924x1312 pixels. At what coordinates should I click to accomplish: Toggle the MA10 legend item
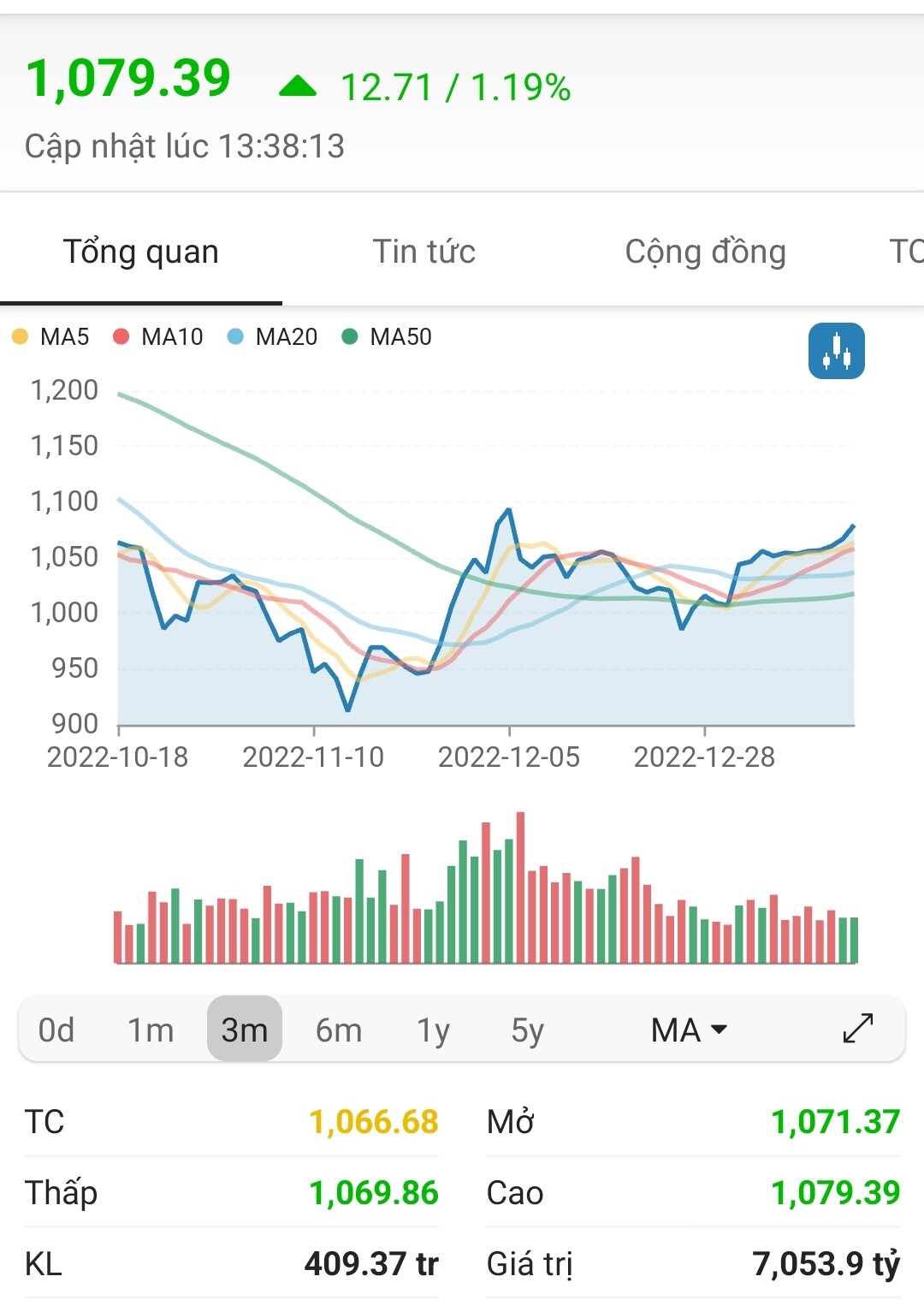[159, 336]
